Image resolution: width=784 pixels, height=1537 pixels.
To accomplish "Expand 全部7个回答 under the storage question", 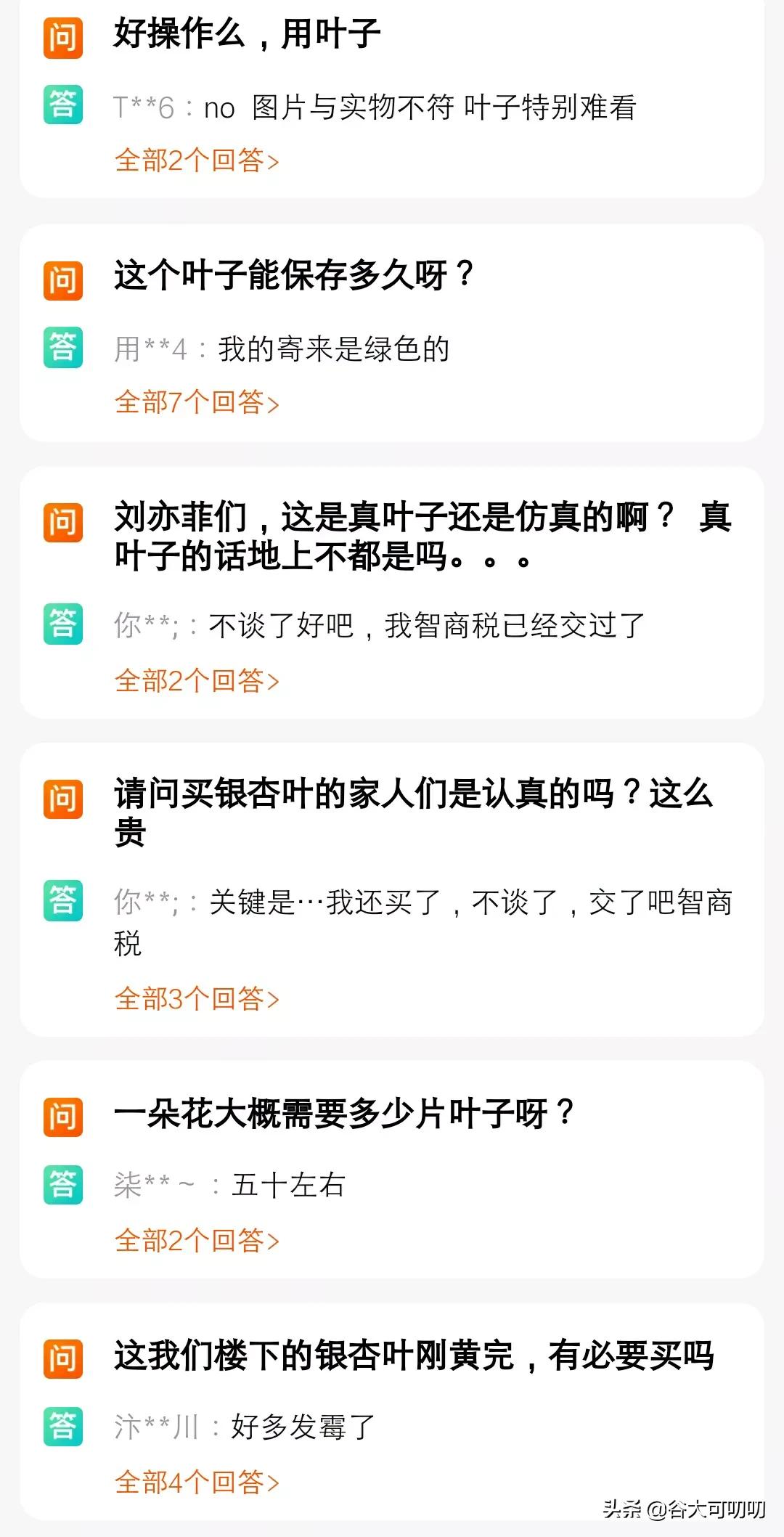I will tap(197, 405).
